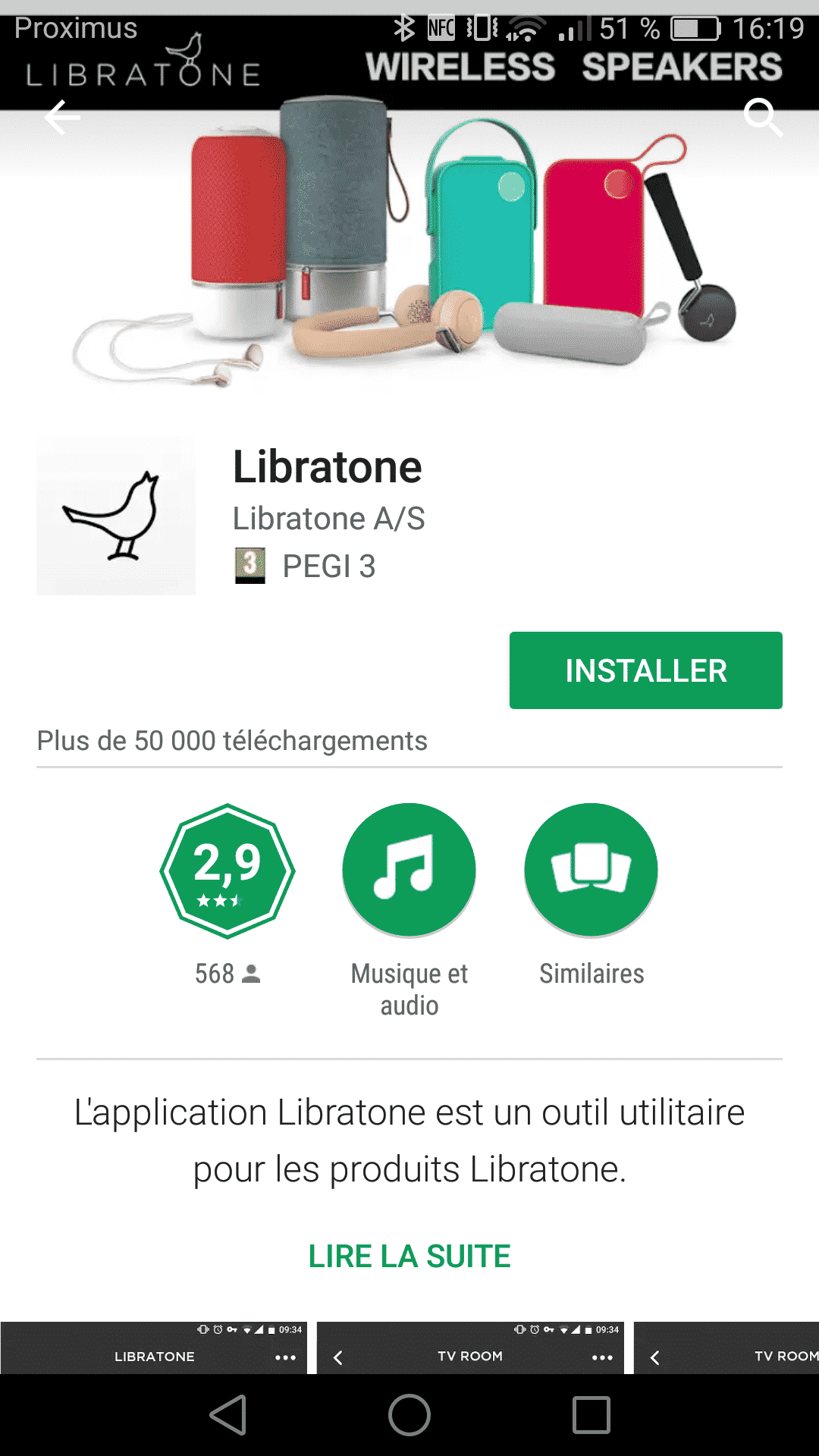Go back using the top arrow

pos(62,118)
